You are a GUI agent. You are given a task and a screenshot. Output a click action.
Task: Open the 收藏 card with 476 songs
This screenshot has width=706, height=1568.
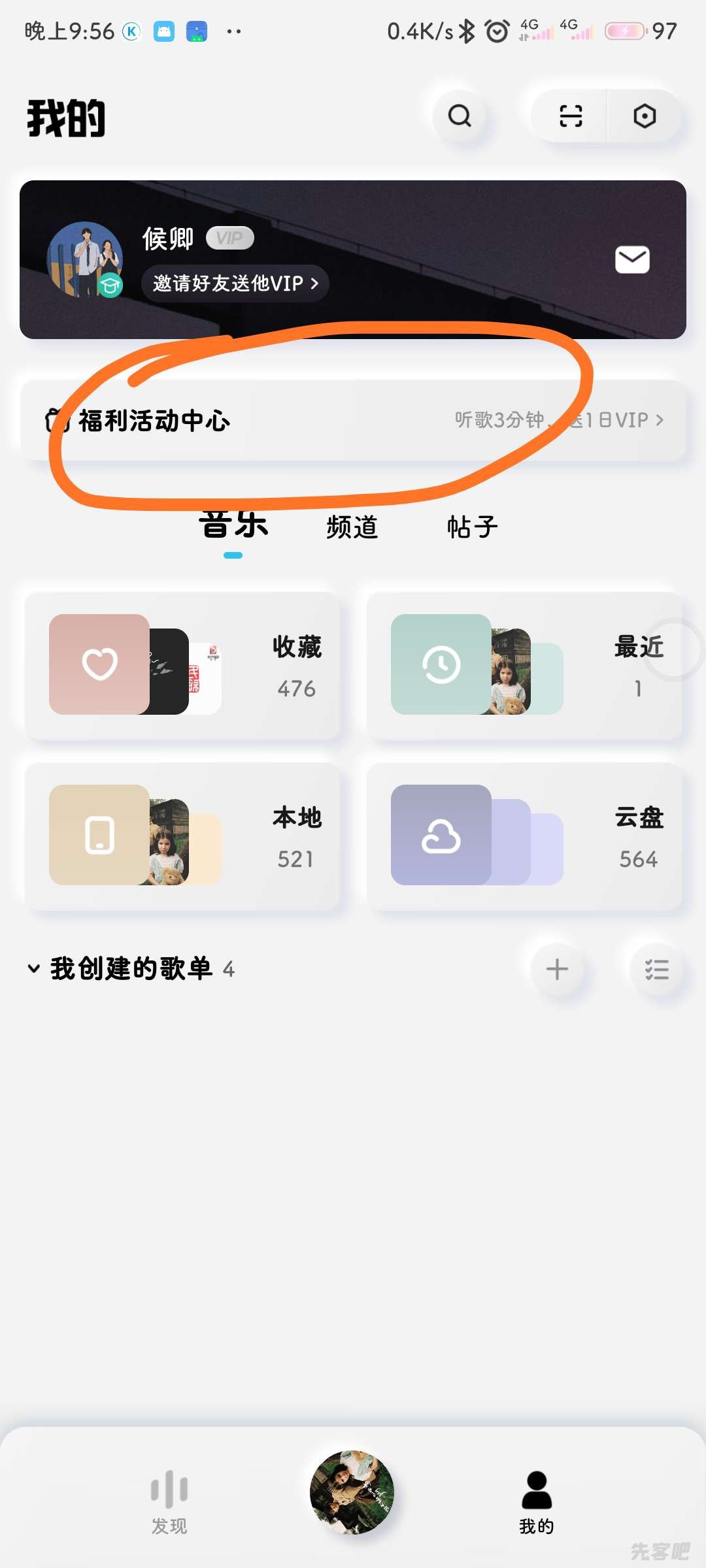[182, 665]
